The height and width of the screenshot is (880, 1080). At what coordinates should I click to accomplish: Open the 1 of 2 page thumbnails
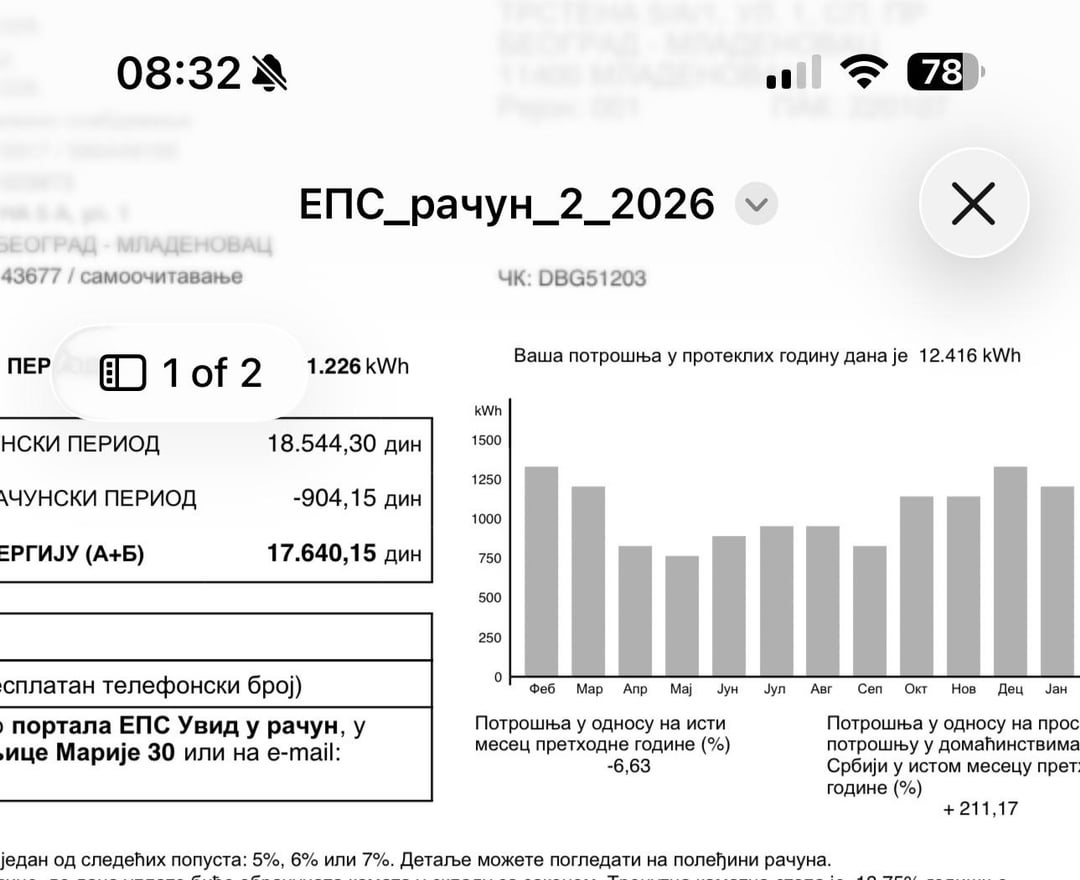pyautogui.click(x=180, y=373)
